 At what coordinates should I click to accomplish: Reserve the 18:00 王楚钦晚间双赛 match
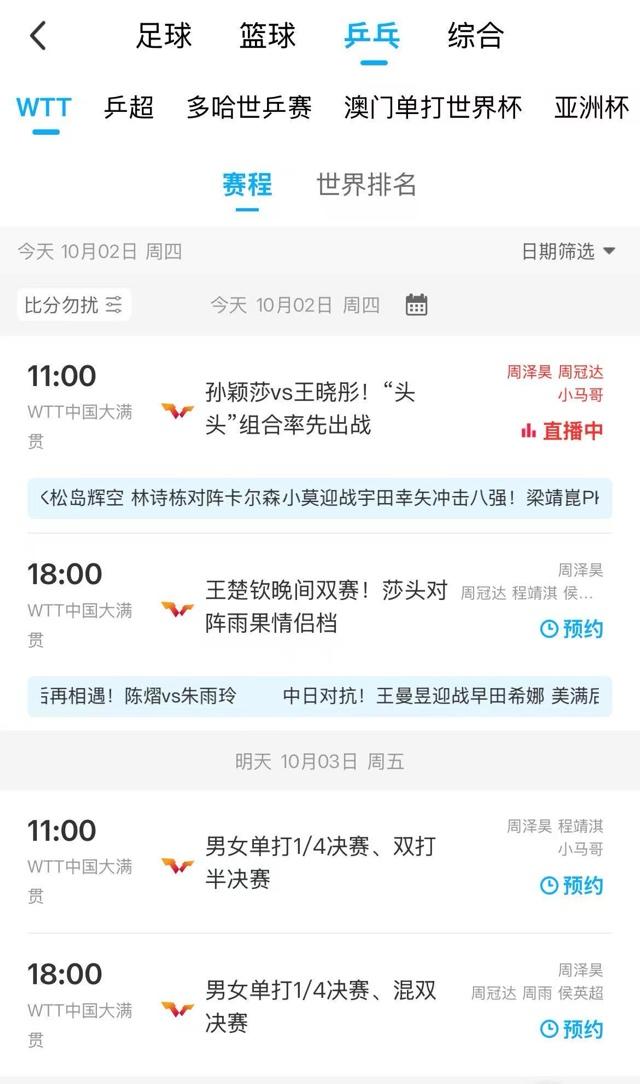coord(572,629)
